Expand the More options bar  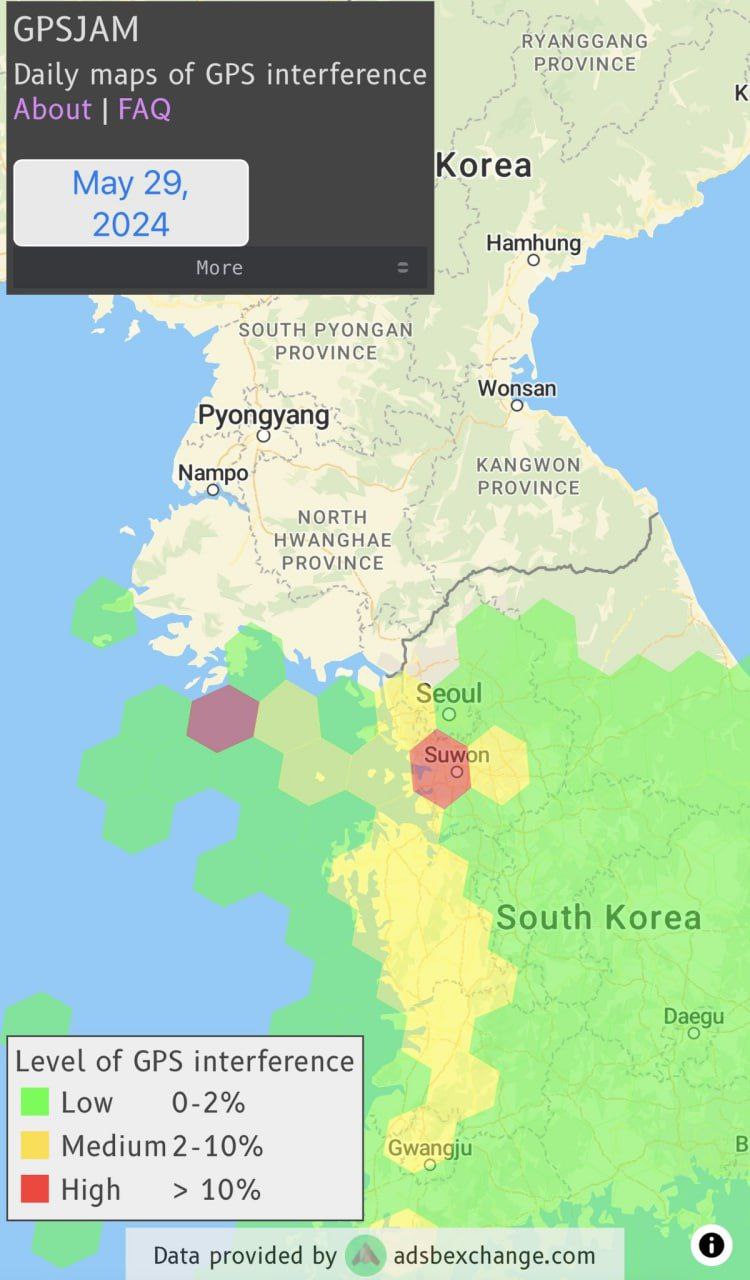[220, 268]
